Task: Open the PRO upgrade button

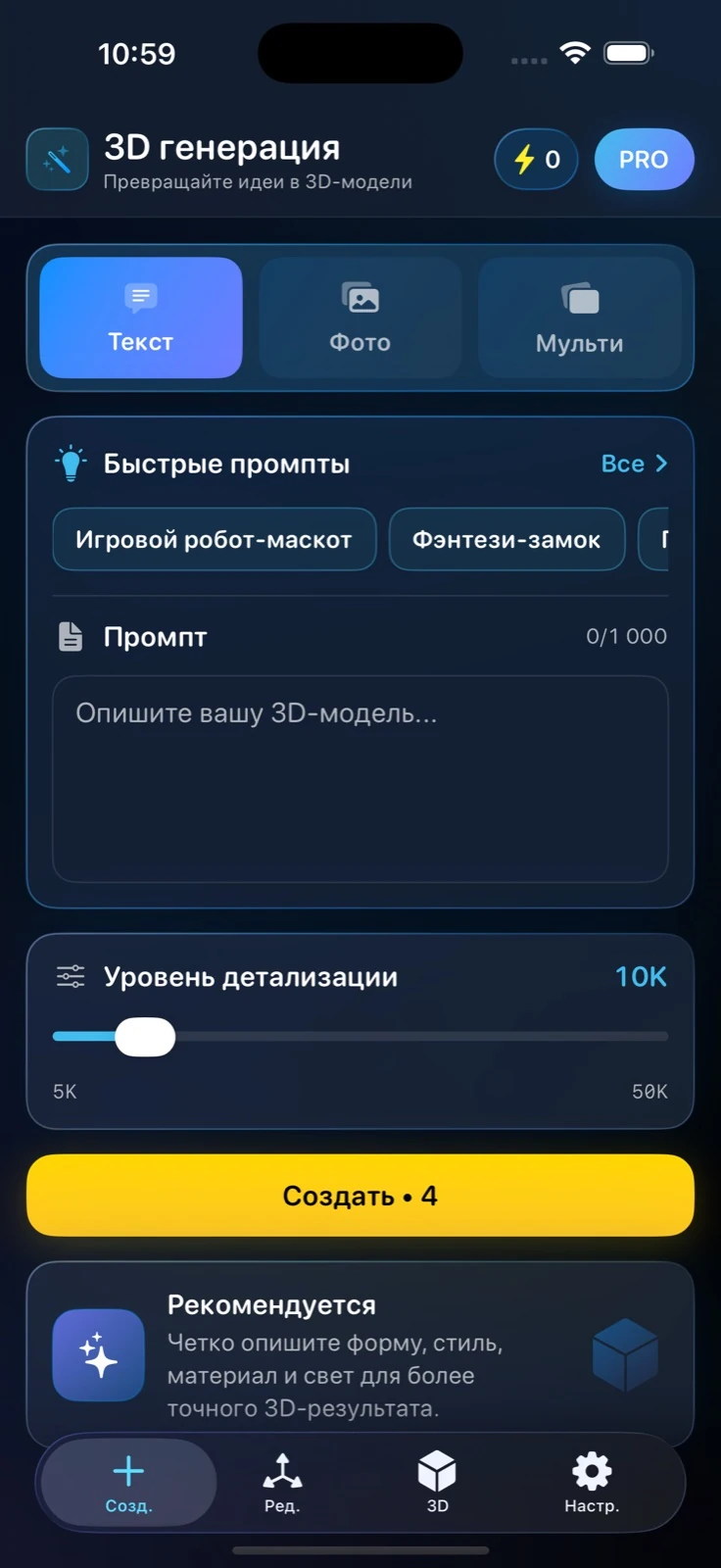Action: click(644, 159)
